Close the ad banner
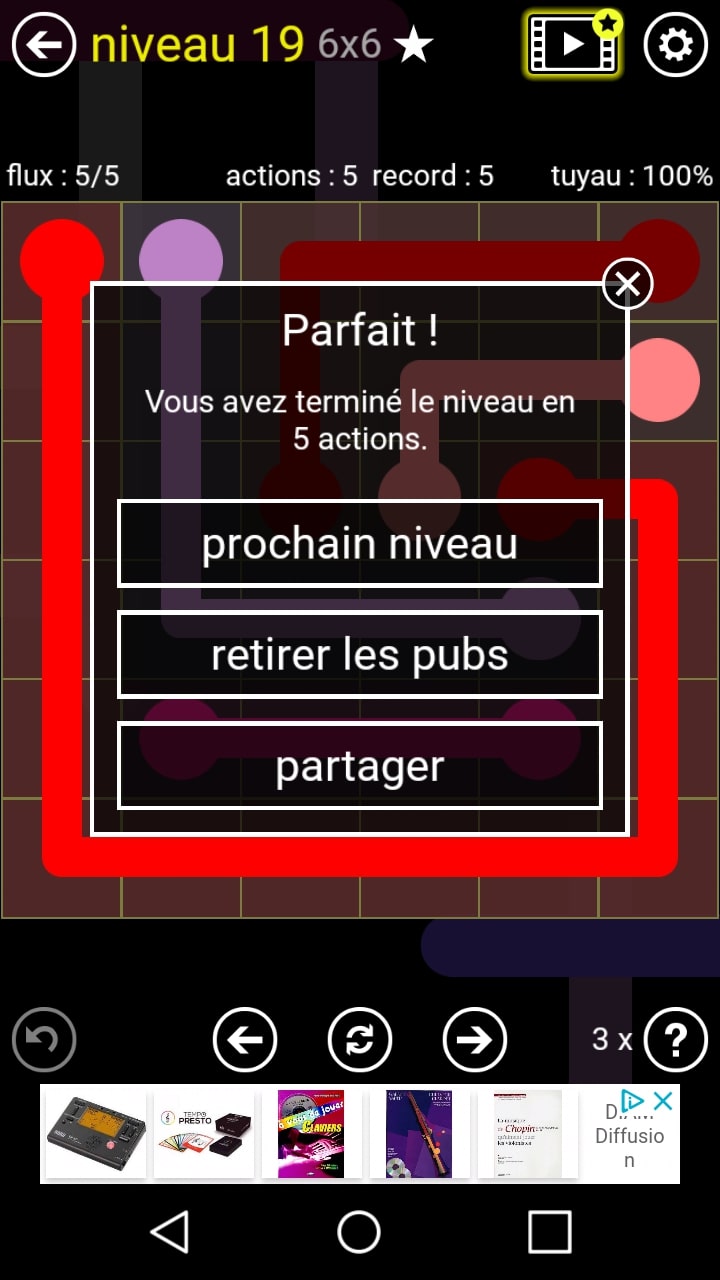Viewport: 720px width, 1280px height. click(x=662, y=1101)
